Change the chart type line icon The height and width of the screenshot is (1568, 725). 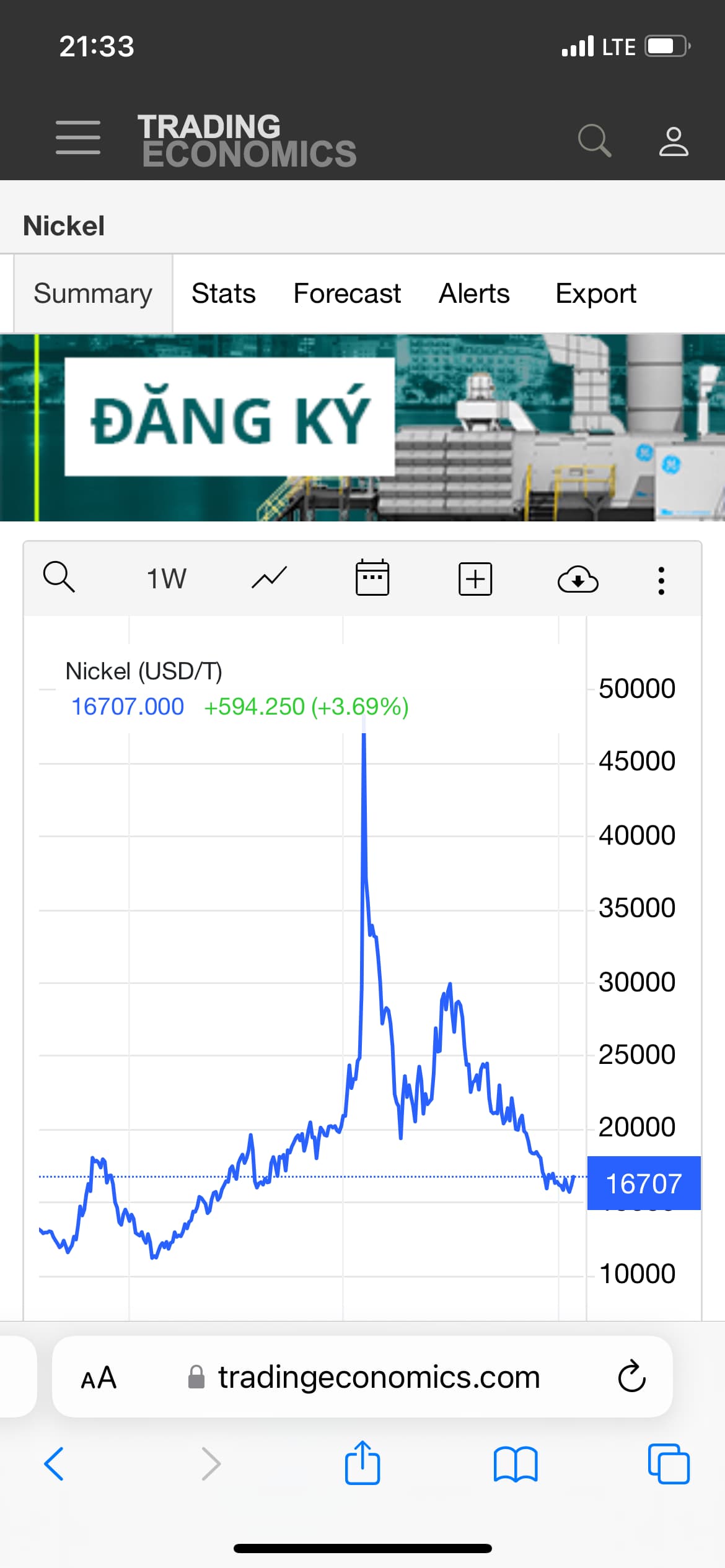pyautogui.click(x=269, y=578)
